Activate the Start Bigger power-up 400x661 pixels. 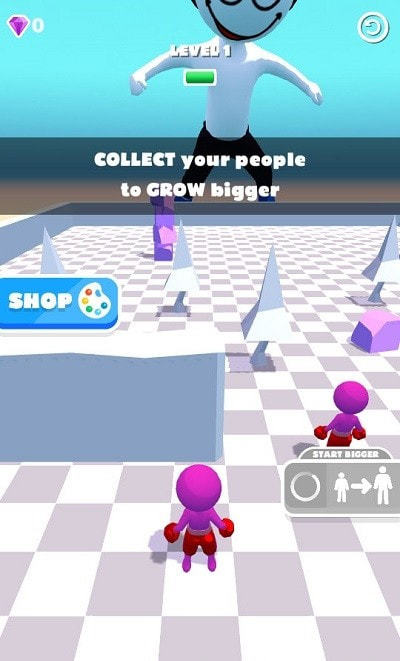[x=342, y=484]
